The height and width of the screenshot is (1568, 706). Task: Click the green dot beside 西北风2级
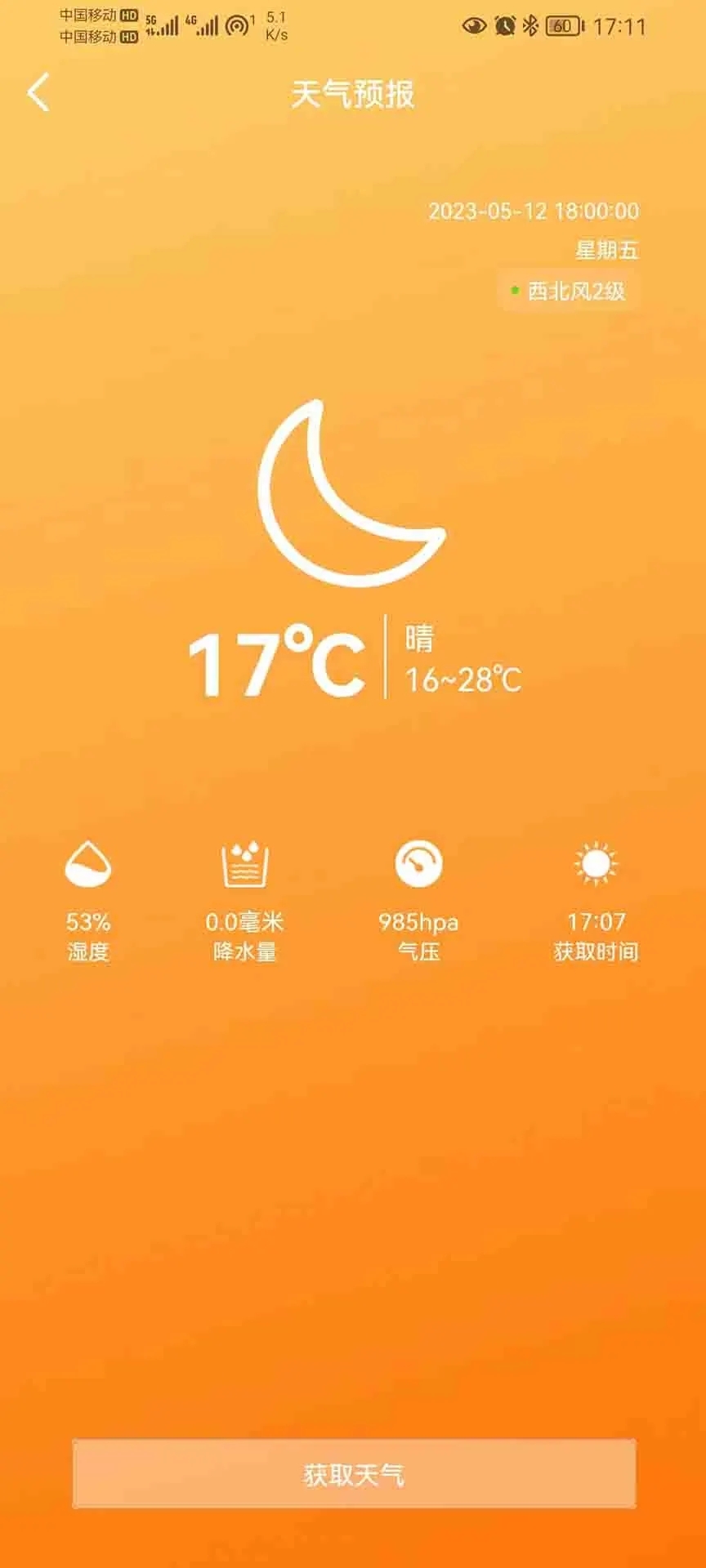515,290
